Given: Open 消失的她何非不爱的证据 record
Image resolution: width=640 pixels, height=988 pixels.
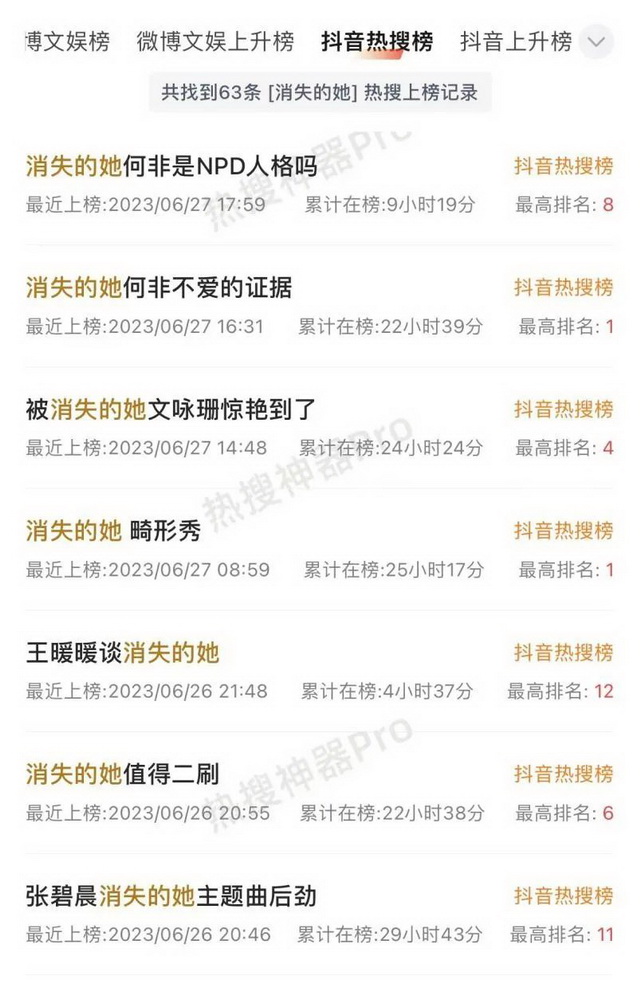Looking at the screenshot, I should 159,288.
